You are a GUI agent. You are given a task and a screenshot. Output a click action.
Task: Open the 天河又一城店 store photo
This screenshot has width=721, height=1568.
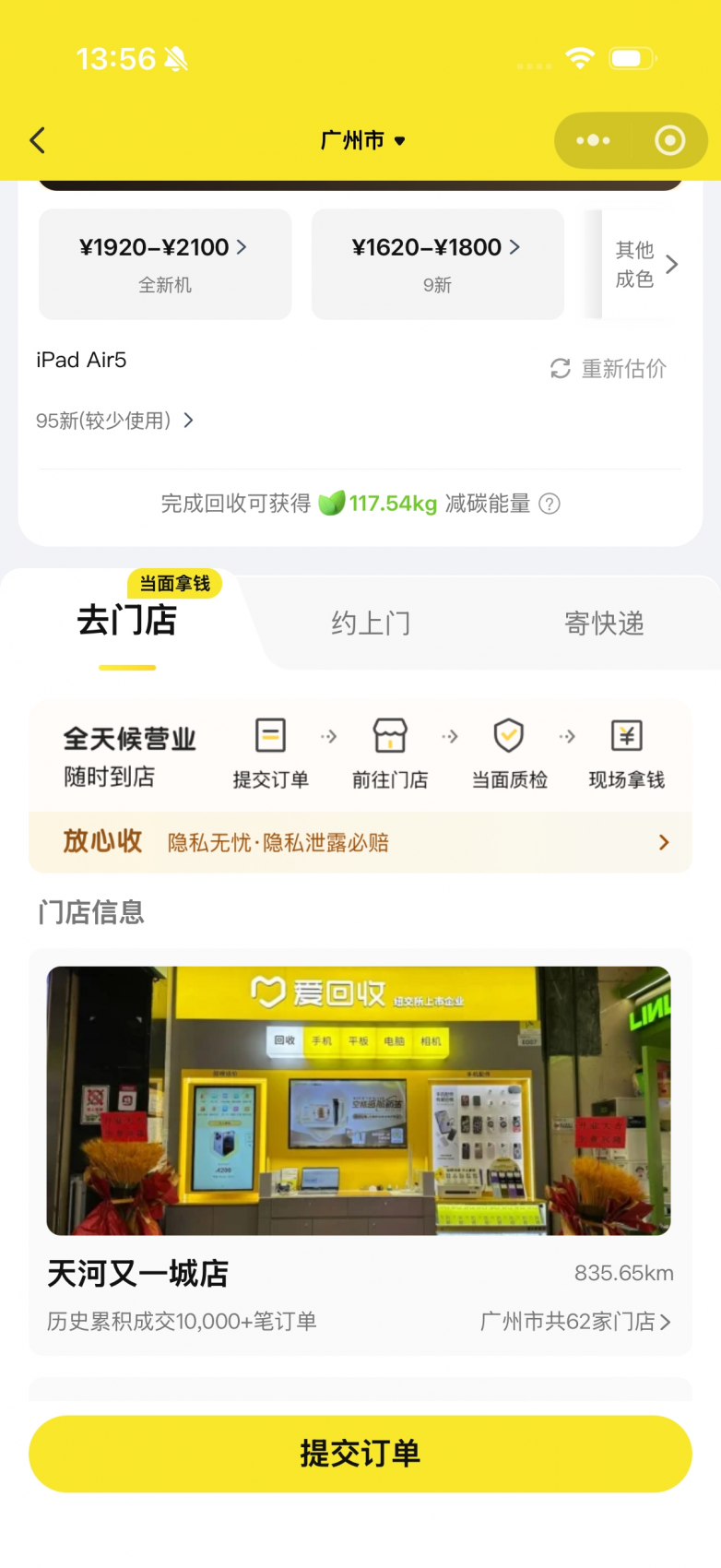(359, 1099)
